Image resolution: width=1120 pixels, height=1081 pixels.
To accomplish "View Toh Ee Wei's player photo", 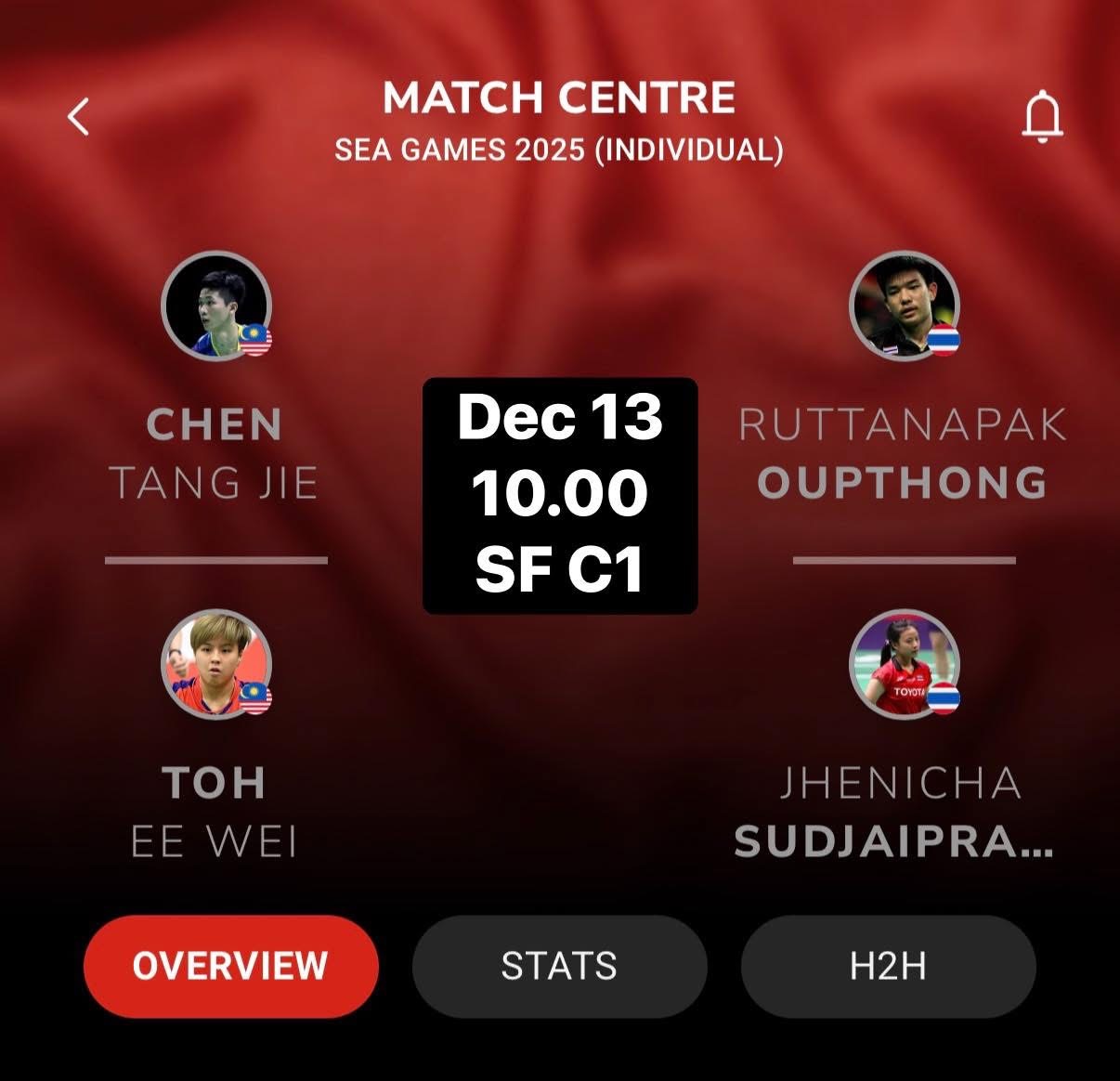I will click(216, 663).
